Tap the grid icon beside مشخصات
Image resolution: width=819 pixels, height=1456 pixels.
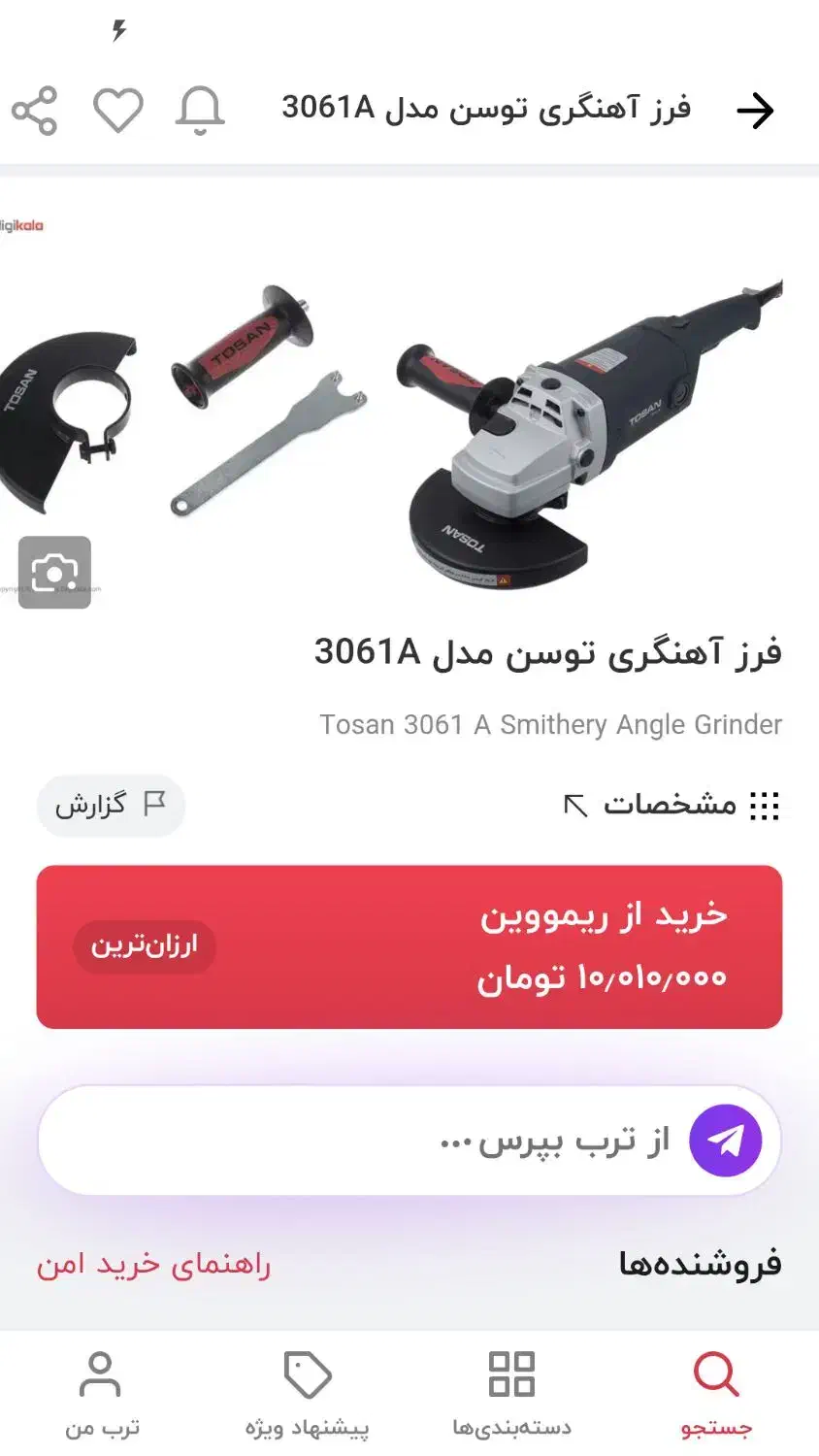pos(767,805)
